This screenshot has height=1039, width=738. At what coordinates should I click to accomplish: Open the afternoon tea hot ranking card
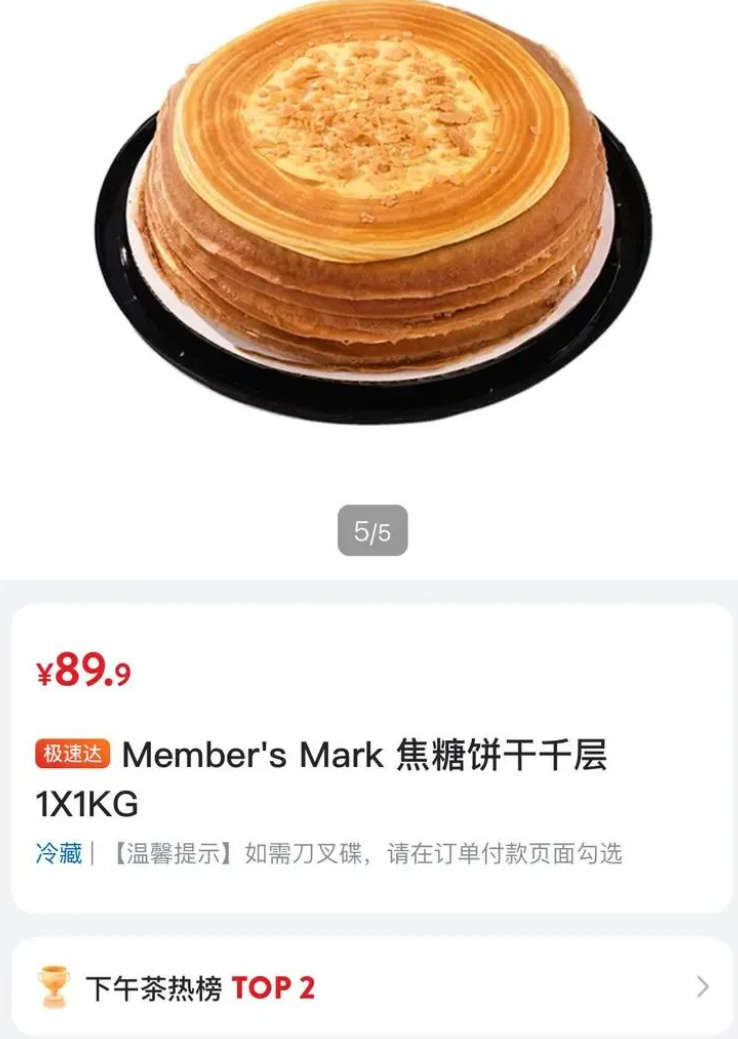click(x=369, y=986)
